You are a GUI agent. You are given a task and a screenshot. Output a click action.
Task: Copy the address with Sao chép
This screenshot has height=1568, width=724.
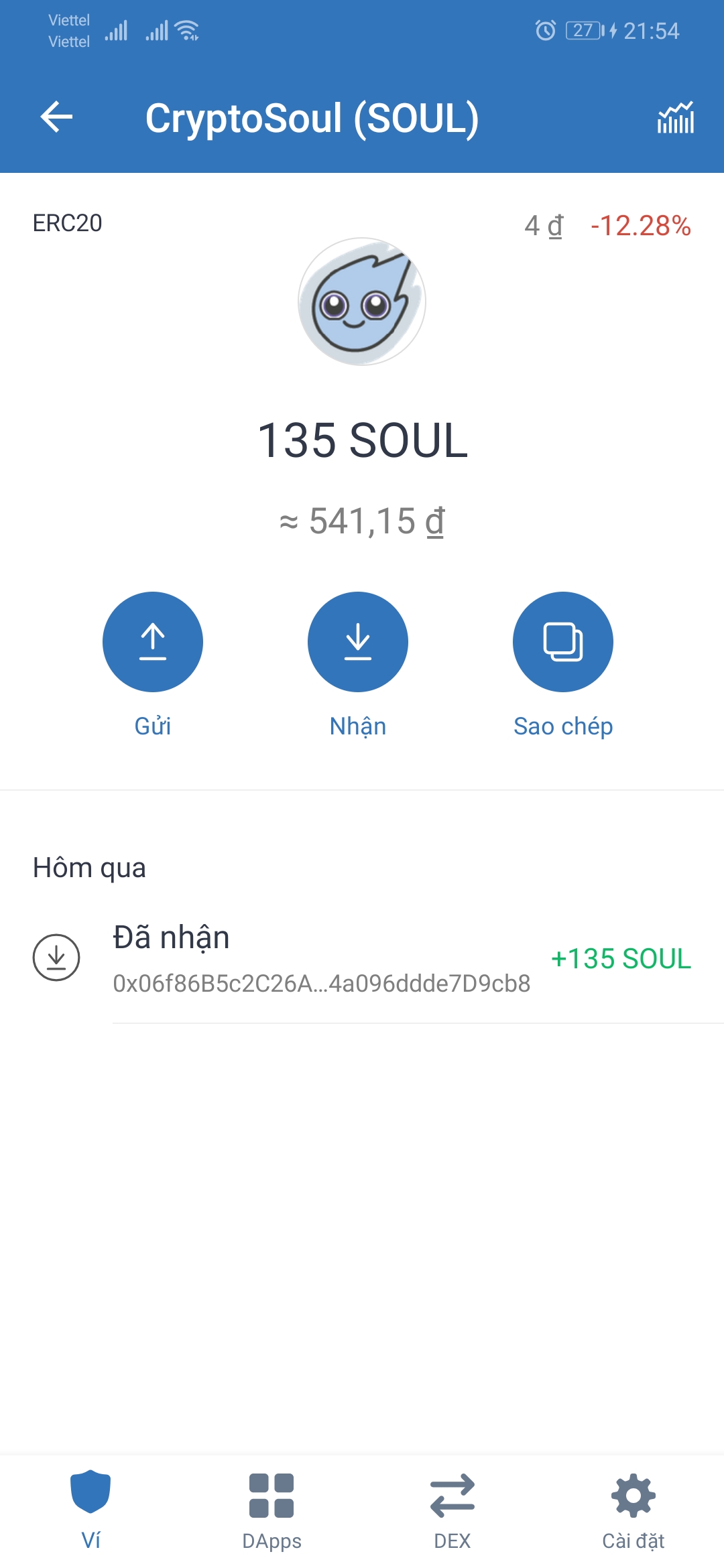pyautogui.click(x=563, y=642)
